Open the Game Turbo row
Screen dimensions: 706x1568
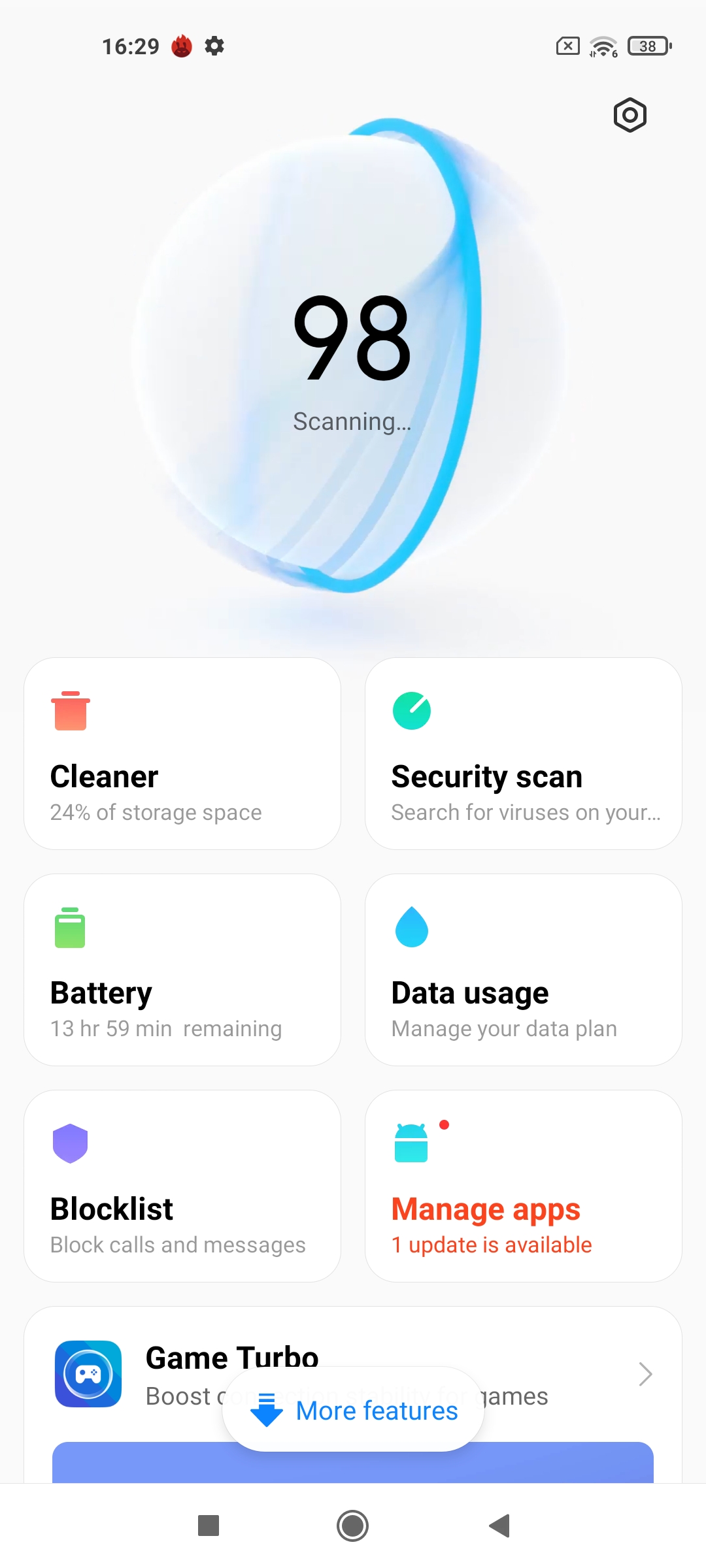[x=353, y=1374]
